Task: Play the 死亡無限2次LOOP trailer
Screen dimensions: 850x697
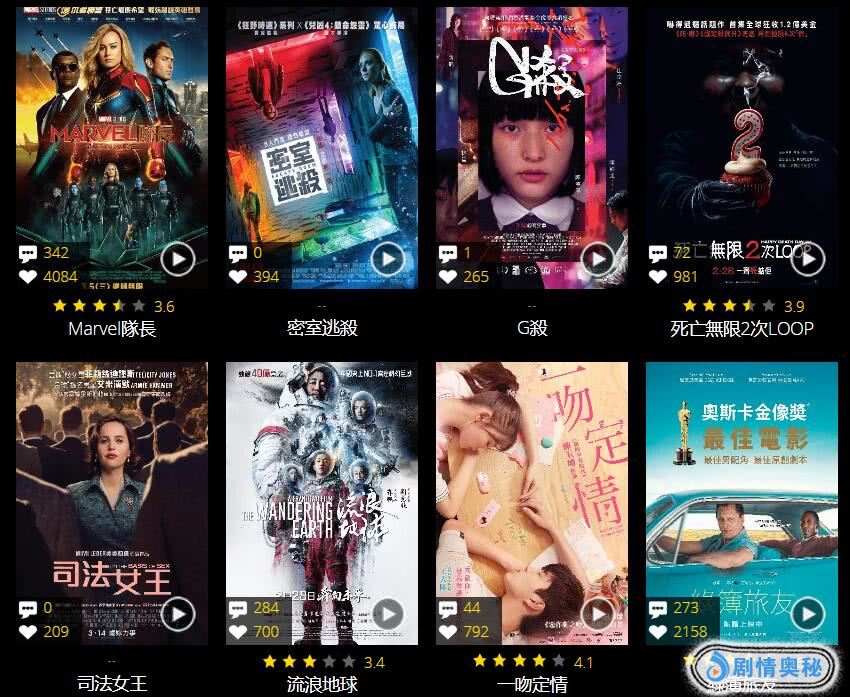Action: coord(808,260)
